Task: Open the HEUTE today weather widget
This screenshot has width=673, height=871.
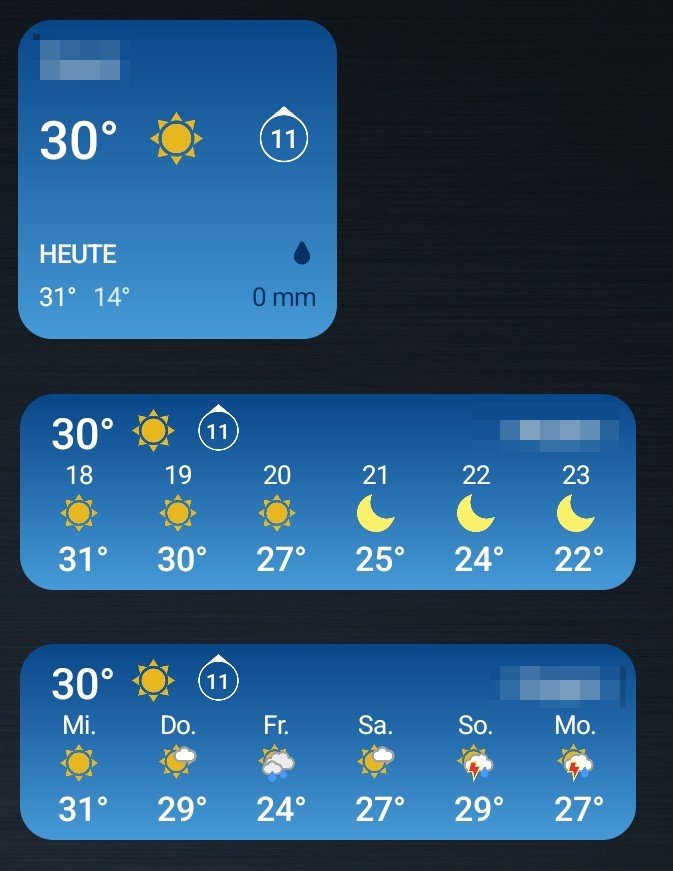Action: coord(177,180)
